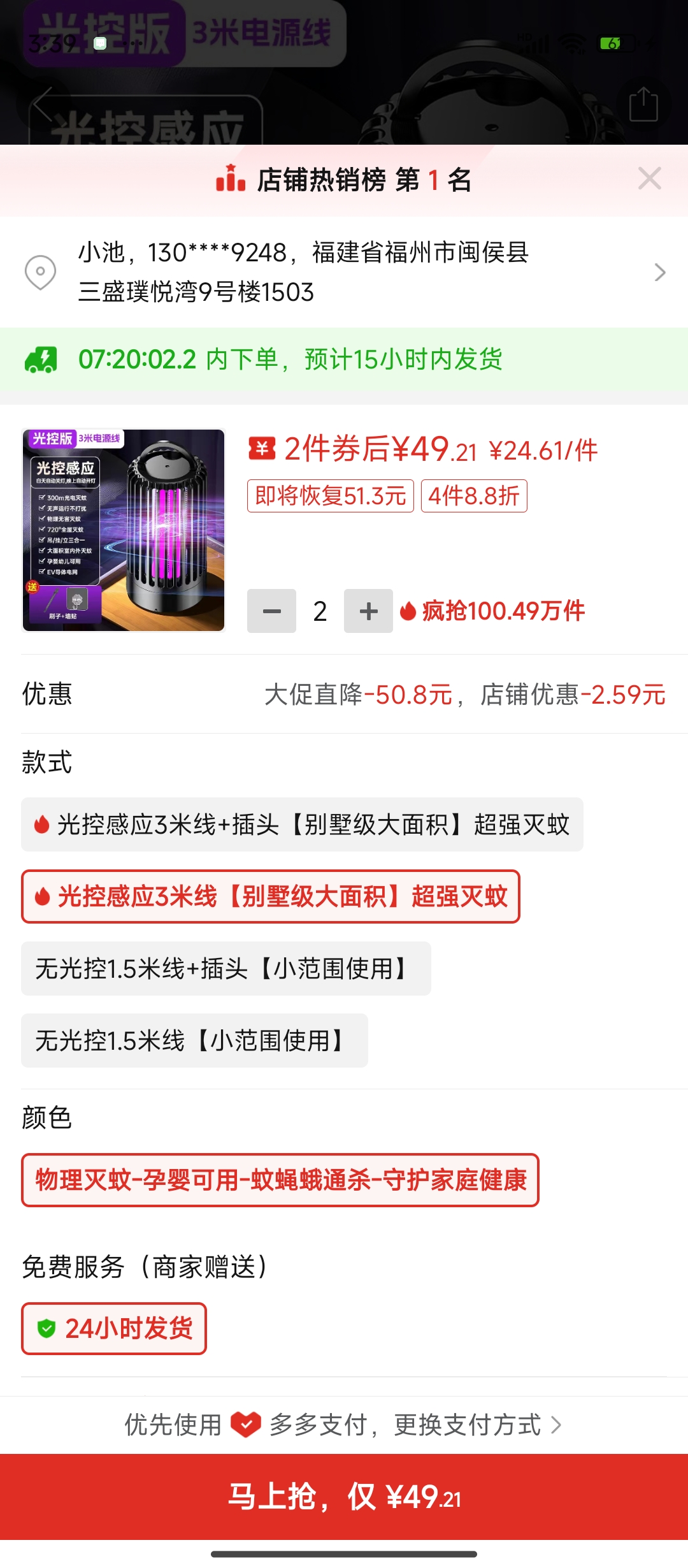The image size is (688, 1568).
Task: Decrease quantity with the minus button
Action: (x=271, y=611)
